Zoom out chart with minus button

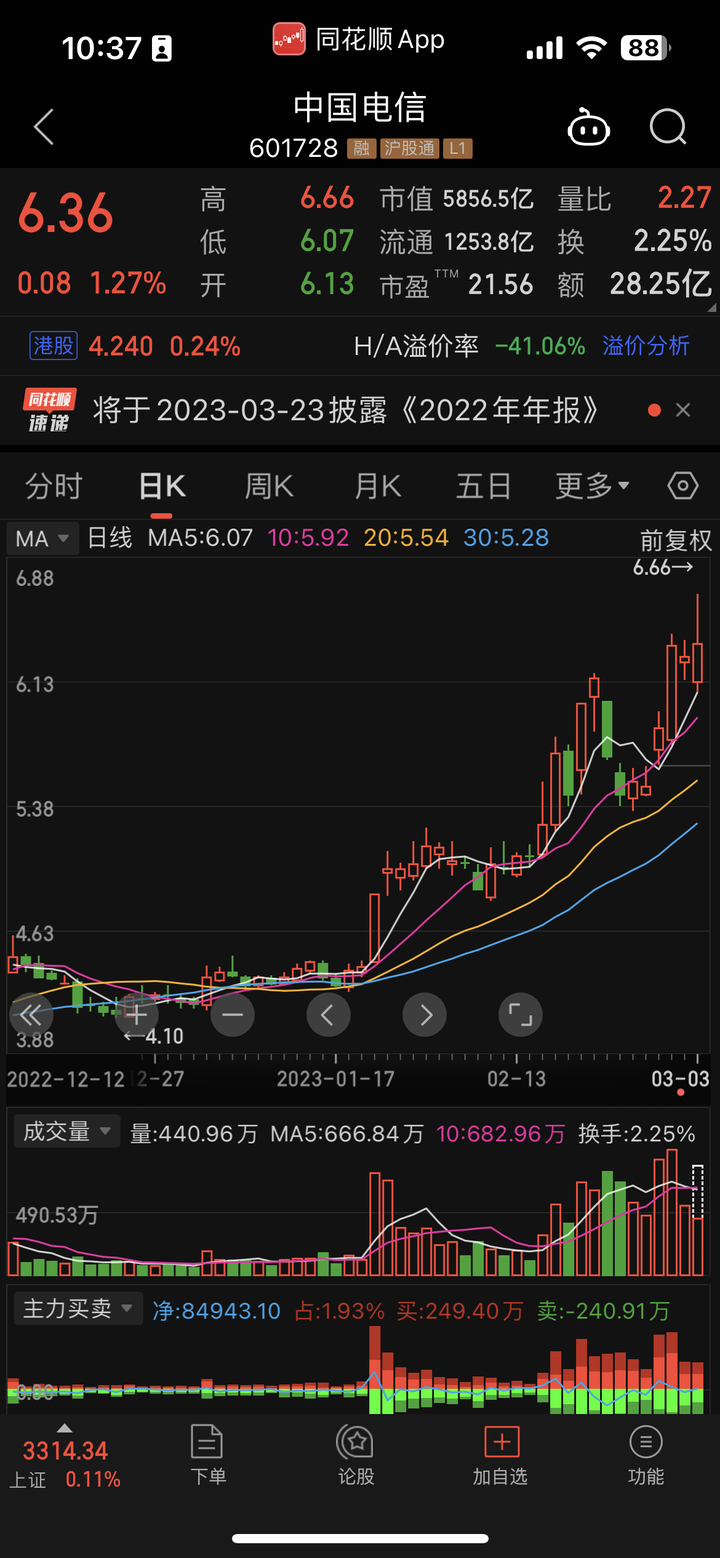(233, 1015)
